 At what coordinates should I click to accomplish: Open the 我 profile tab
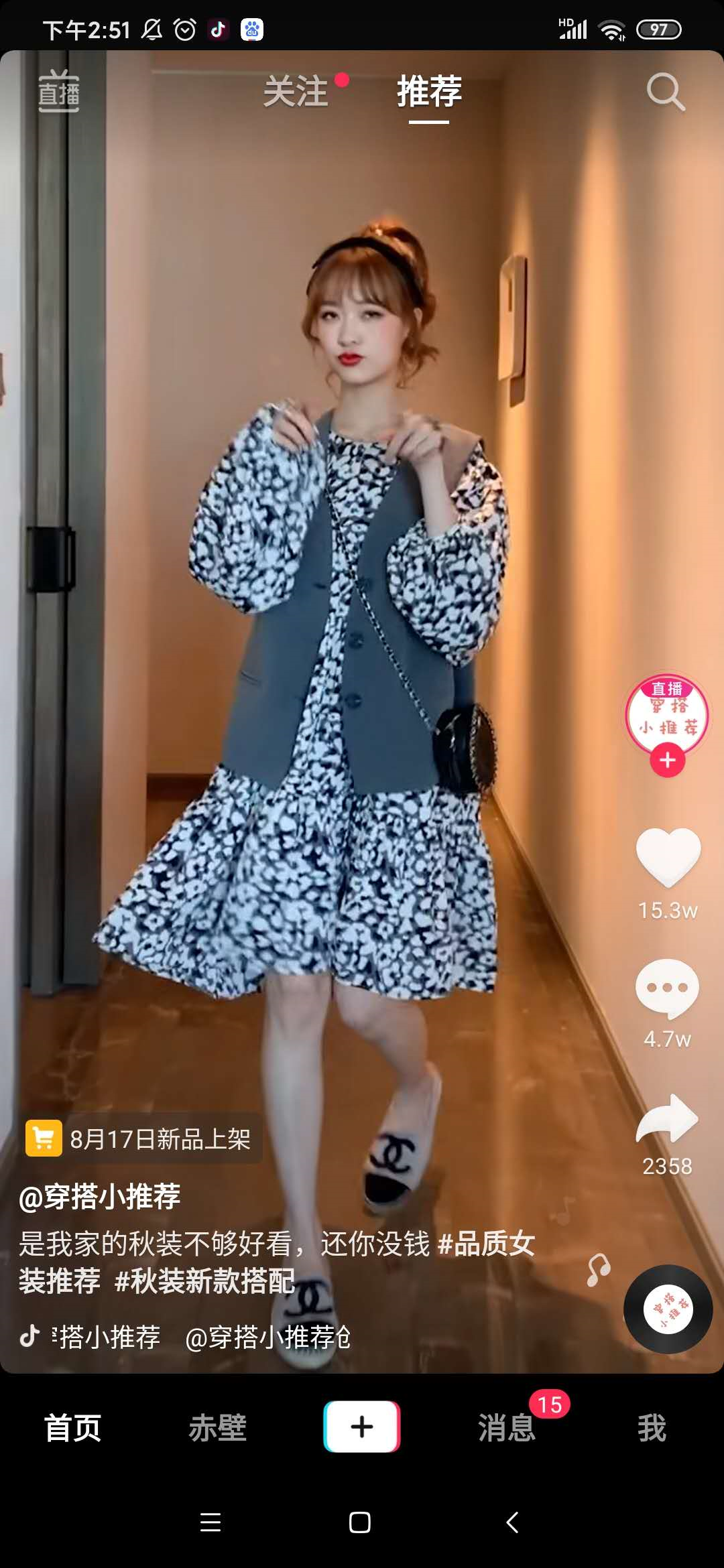tap(652, 1427)
